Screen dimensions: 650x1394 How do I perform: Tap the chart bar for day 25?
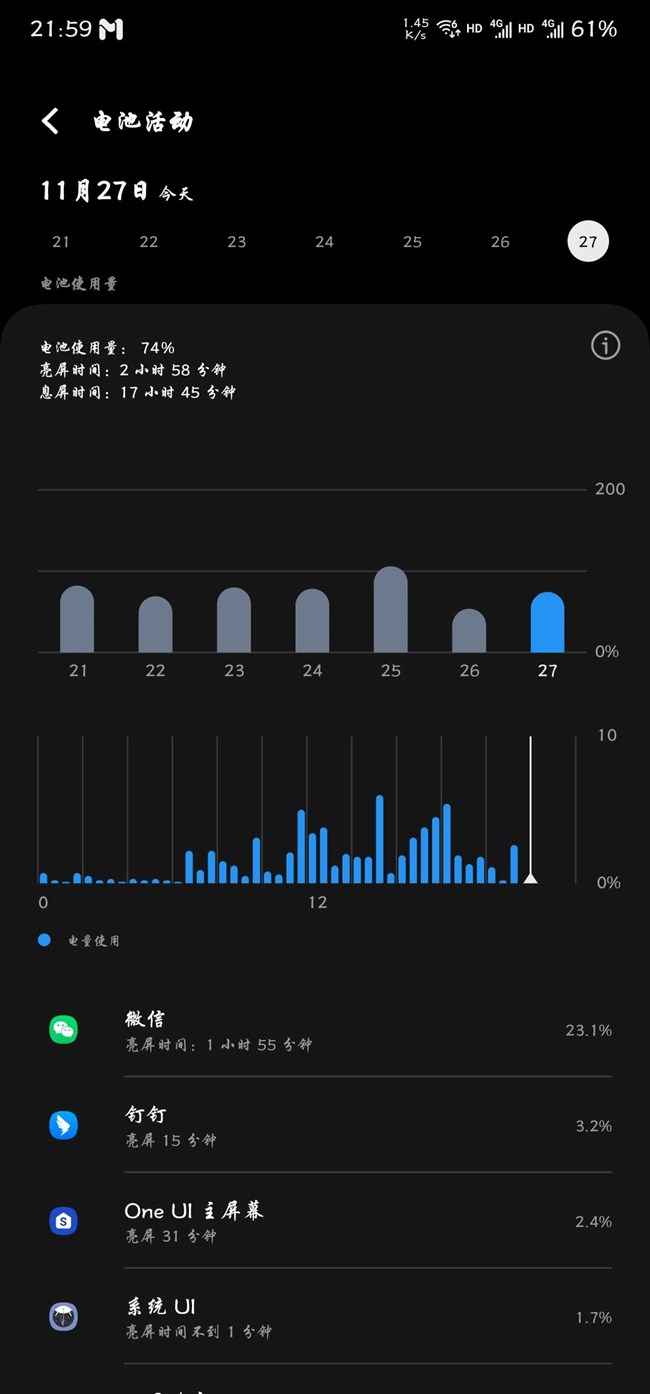(391, 610)
